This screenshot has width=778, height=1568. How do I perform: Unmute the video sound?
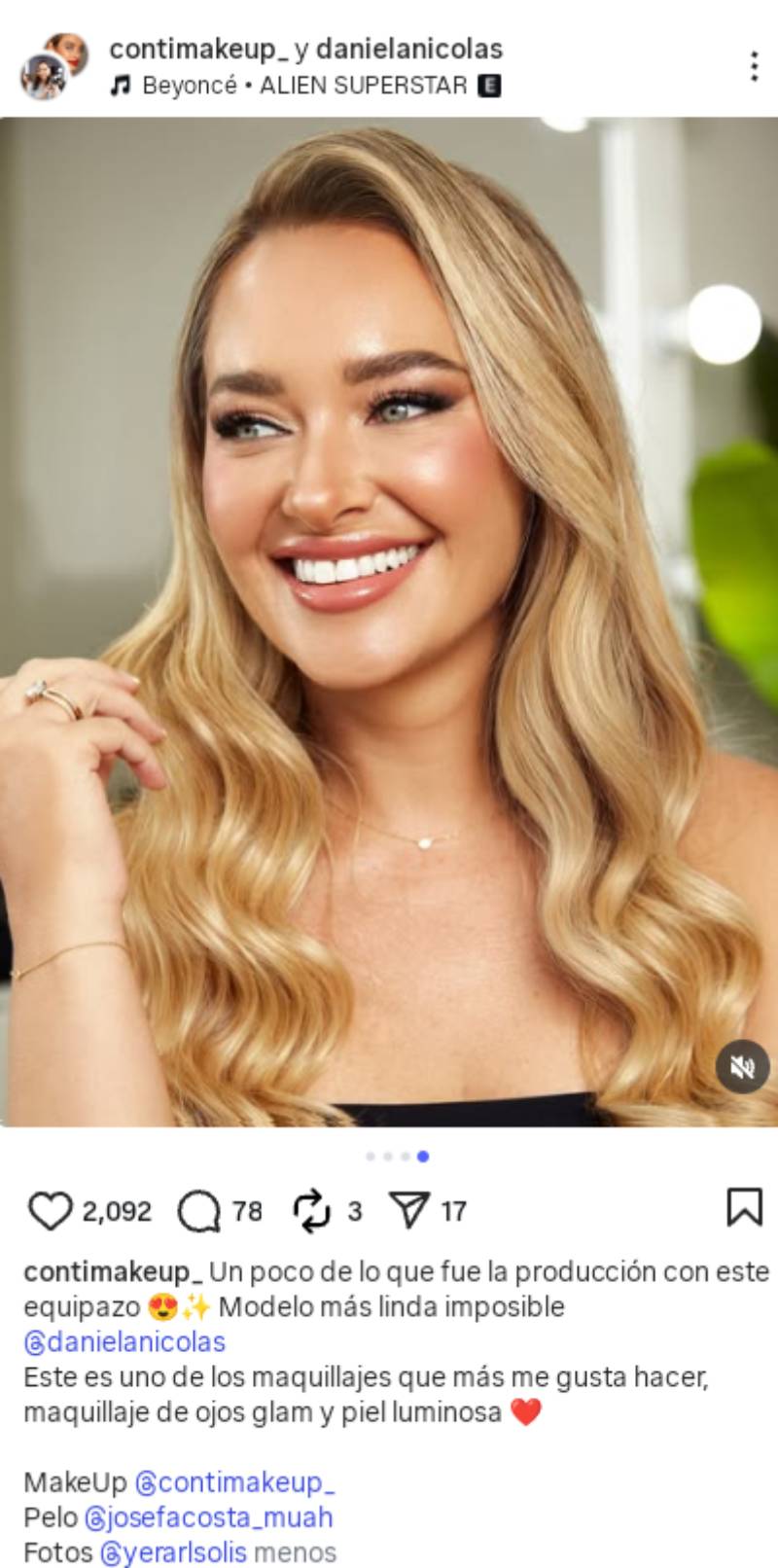pyautogui.click(x=742, y=1067)
